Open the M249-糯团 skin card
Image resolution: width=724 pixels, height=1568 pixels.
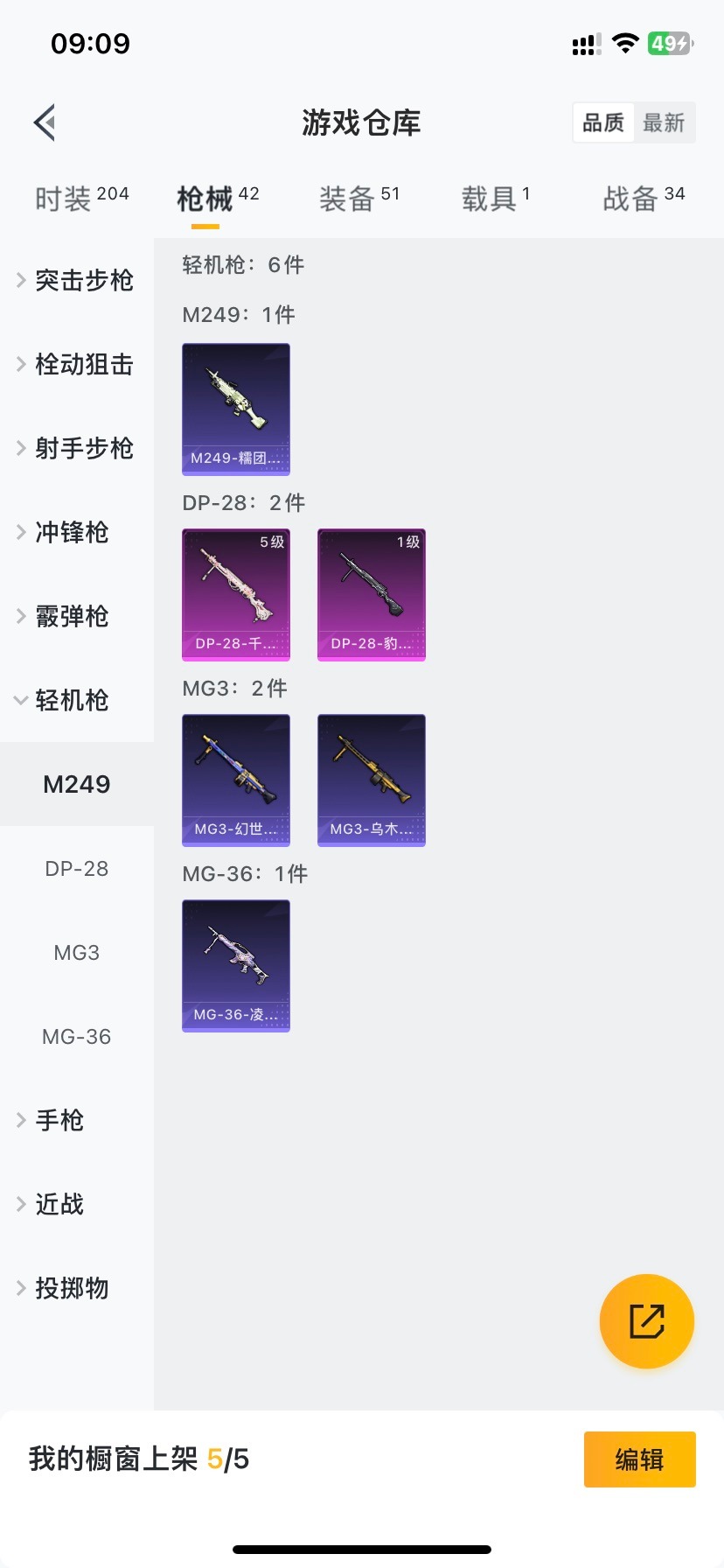(236, 409)
